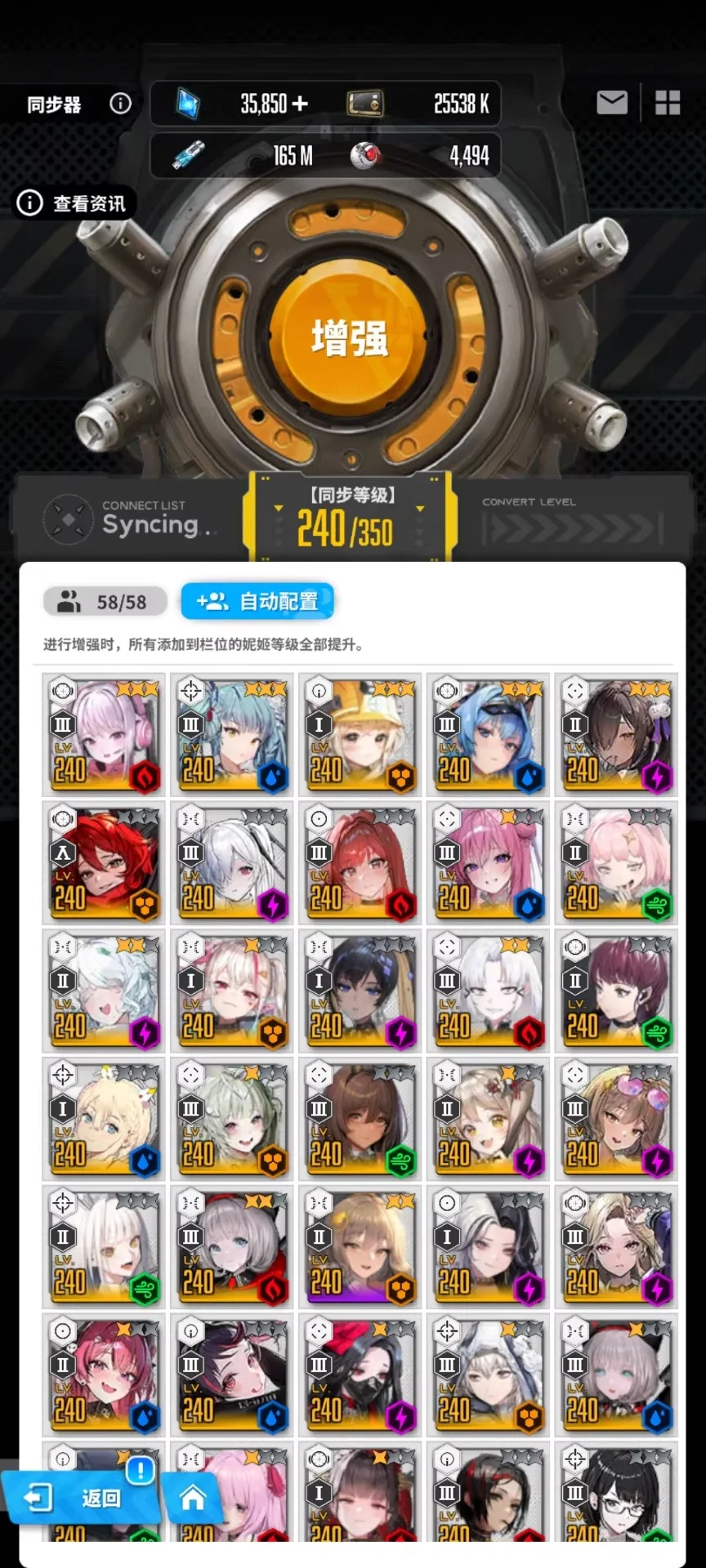
Task: Add more gems via the plus sign
Action: (301, 104)
